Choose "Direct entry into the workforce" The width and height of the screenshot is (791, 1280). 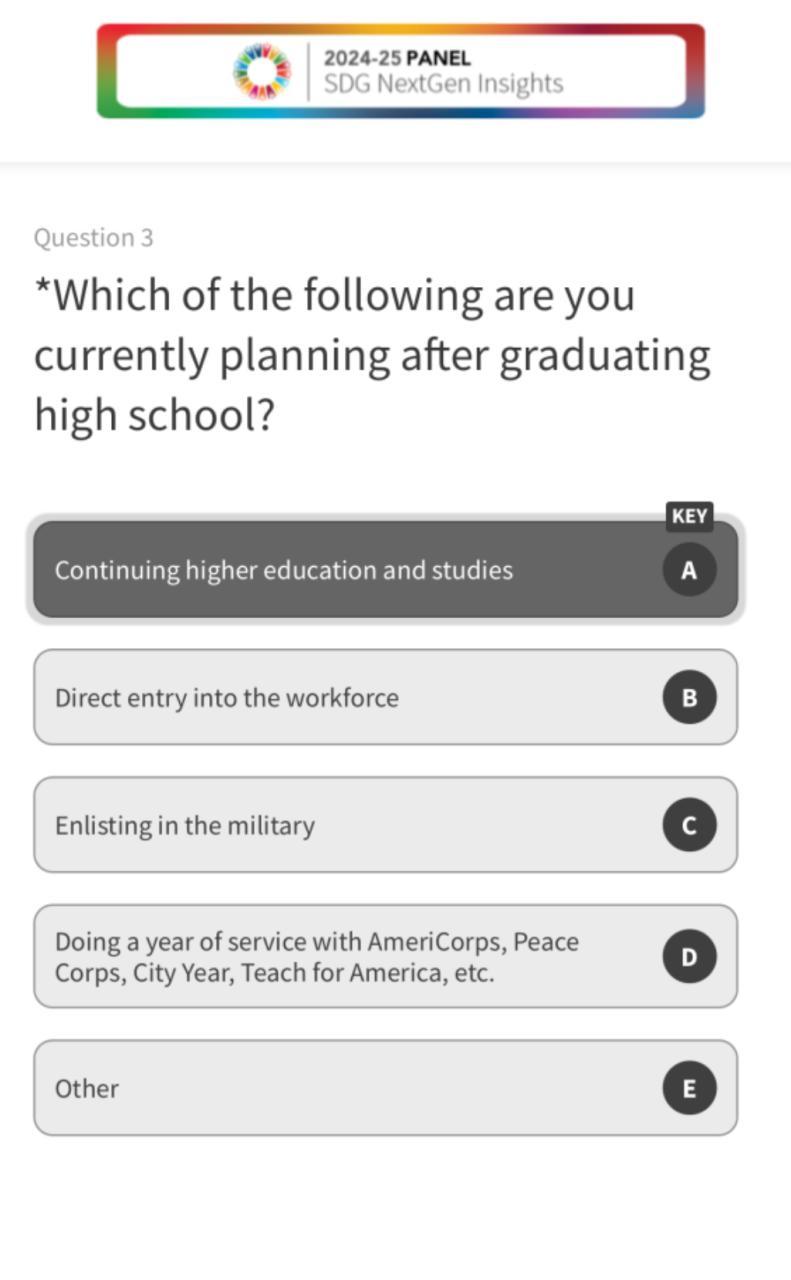coord(385,697)
